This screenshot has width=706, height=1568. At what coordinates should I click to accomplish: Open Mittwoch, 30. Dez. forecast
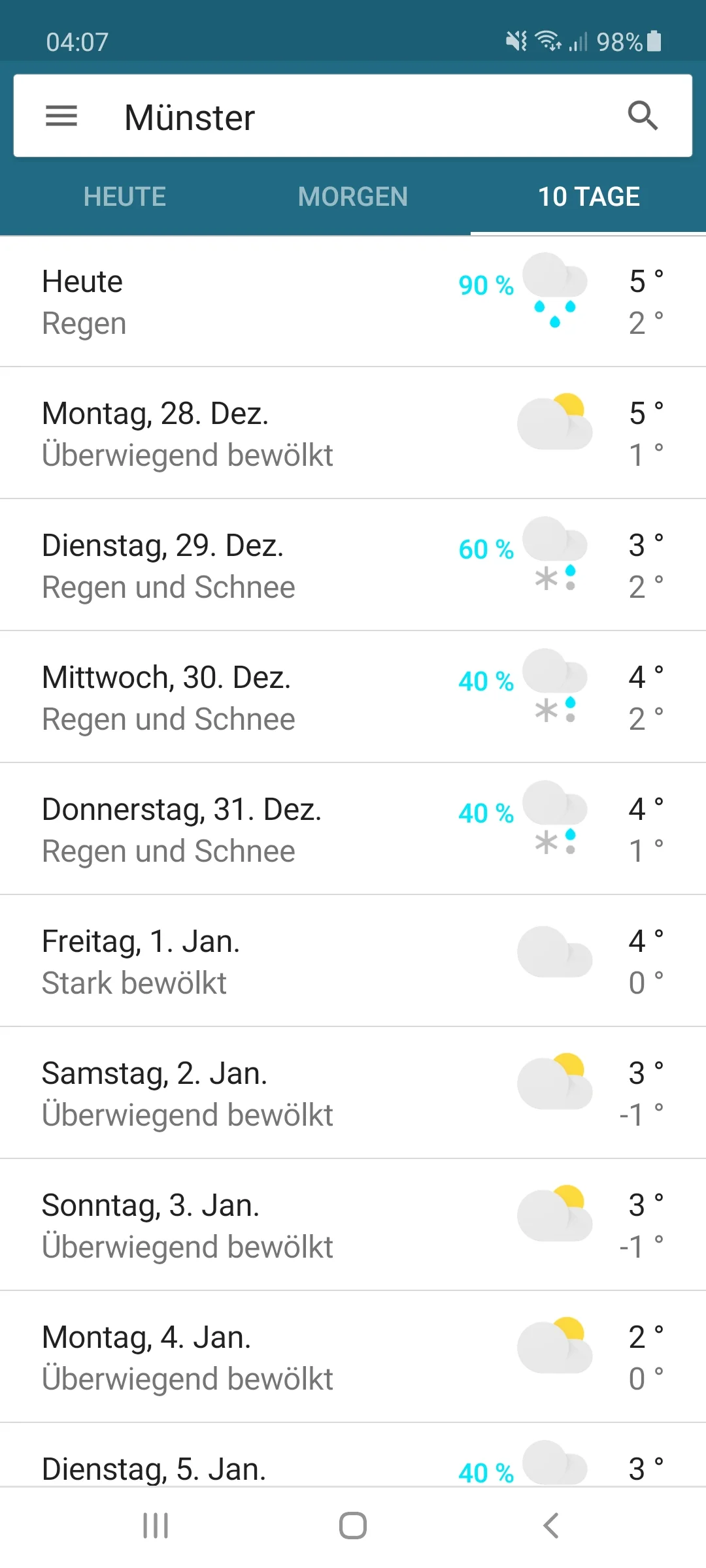click(x=353, y=698)
